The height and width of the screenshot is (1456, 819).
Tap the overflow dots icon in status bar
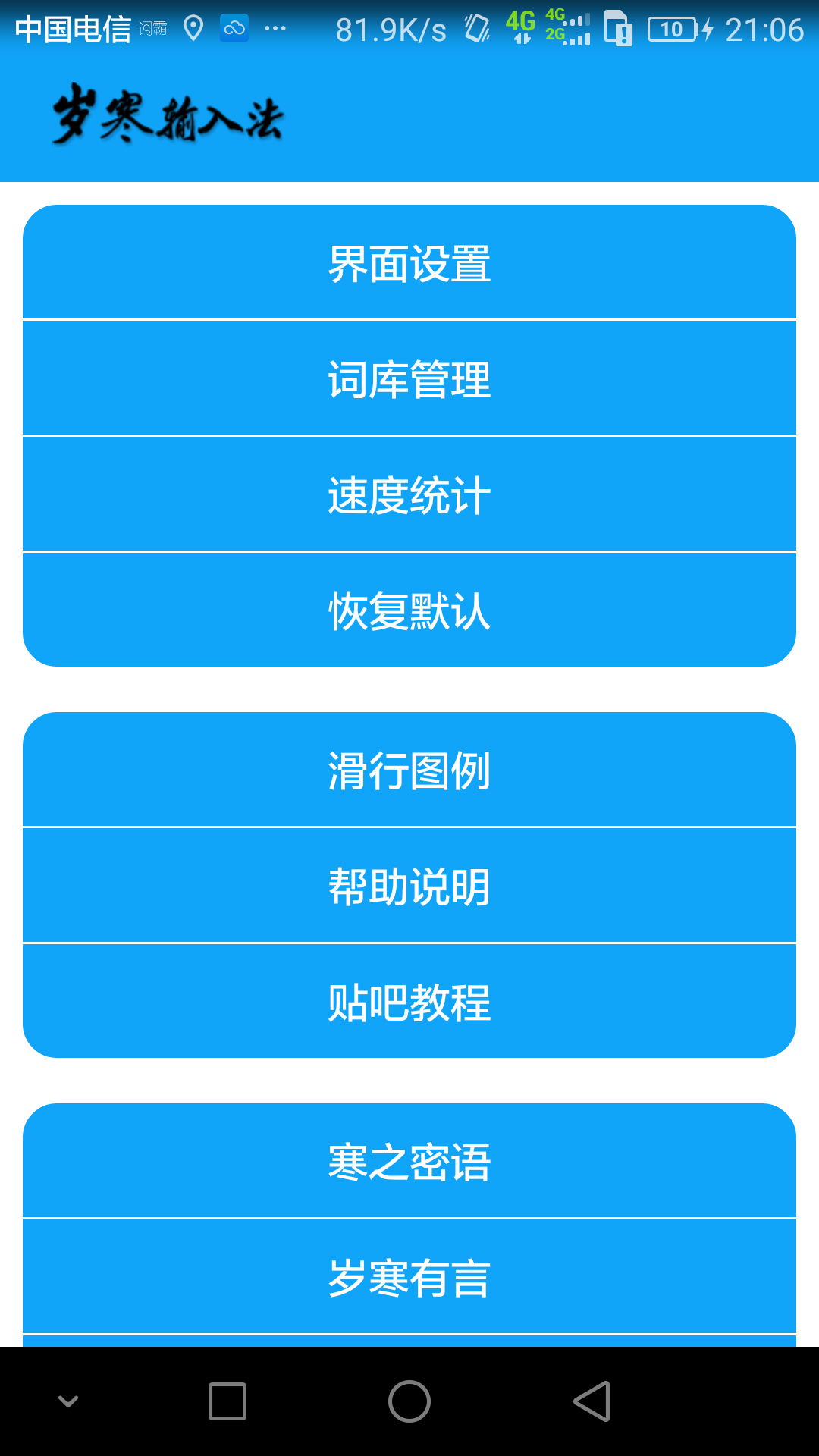(x=275, y=27)
